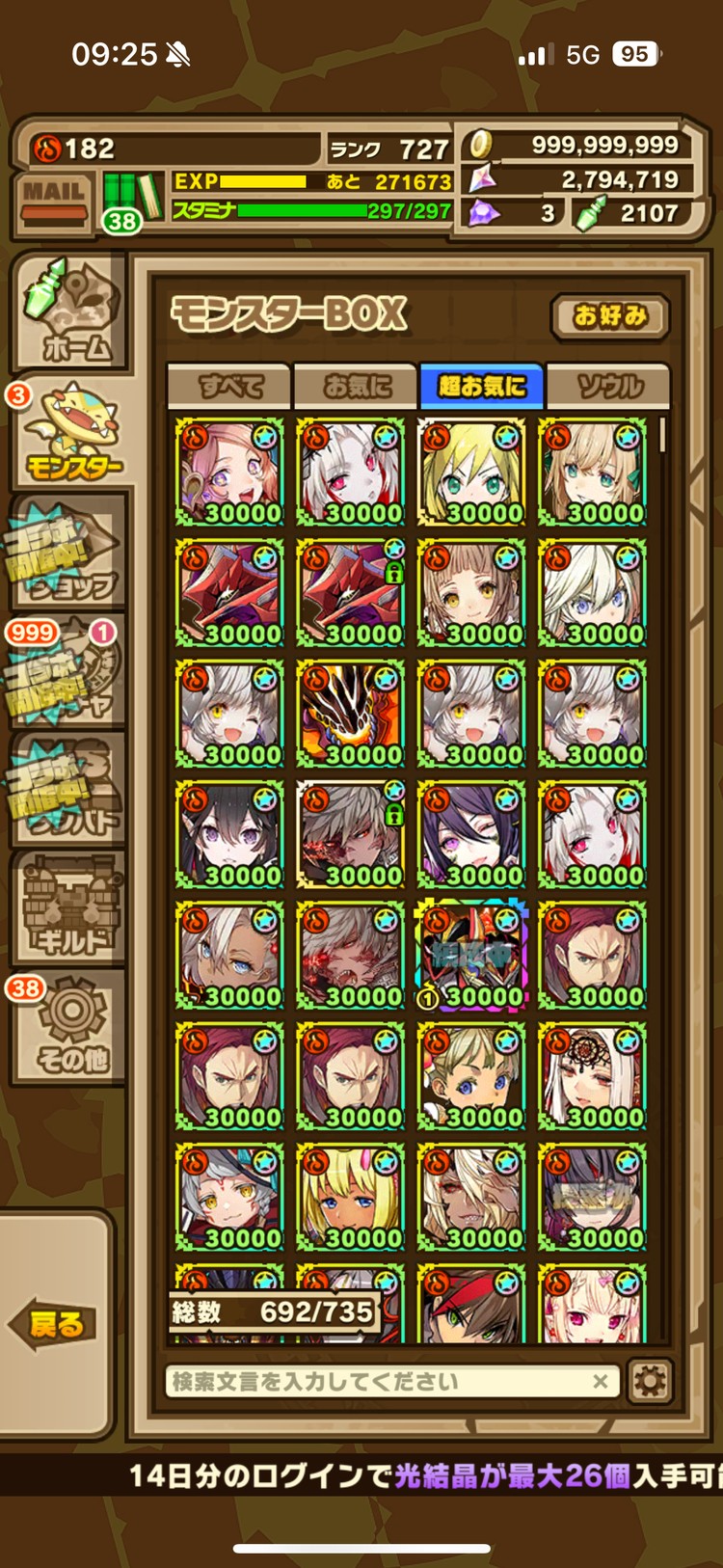Open the gear filter settings
This screenshot has width=723, height=1568.
point(649,1382)
